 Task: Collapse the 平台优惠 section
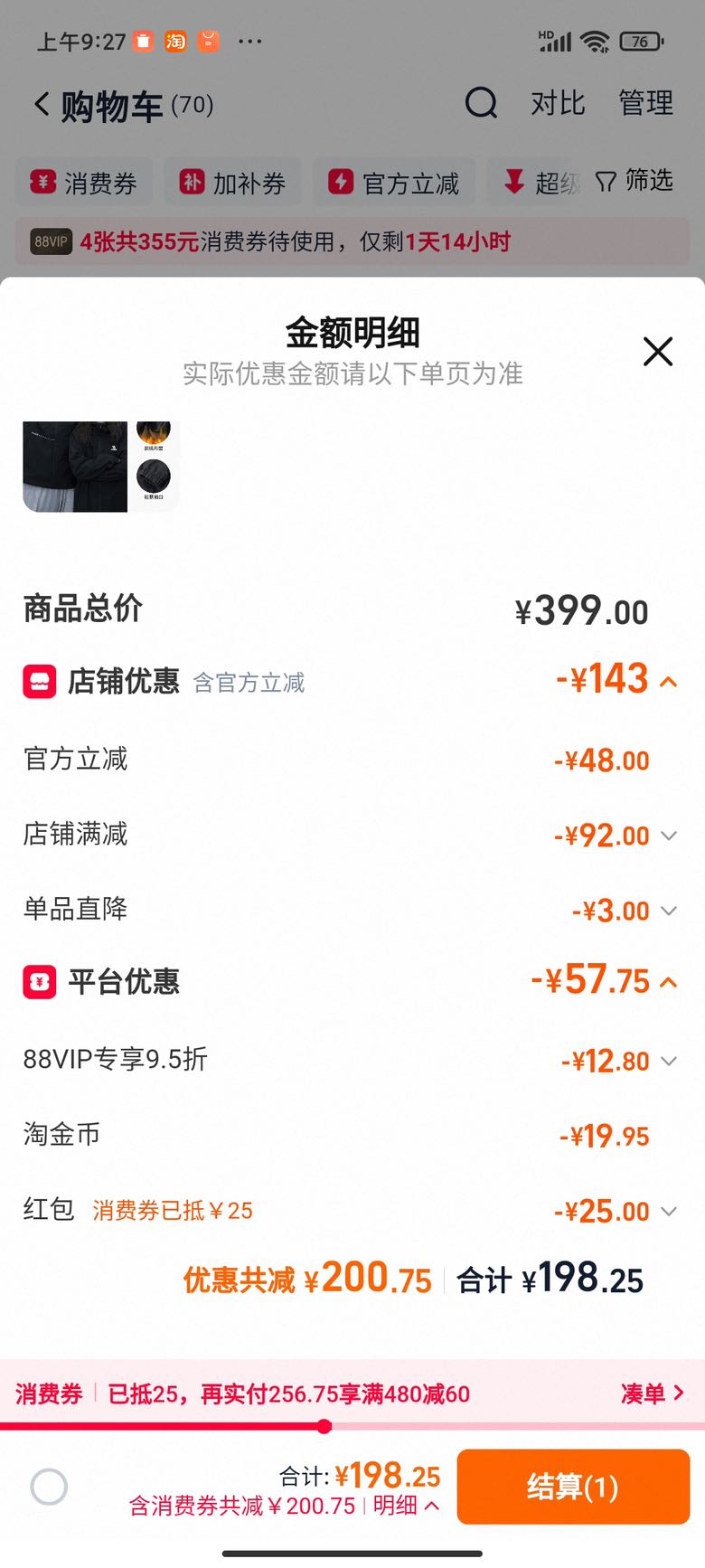[669, 982]
